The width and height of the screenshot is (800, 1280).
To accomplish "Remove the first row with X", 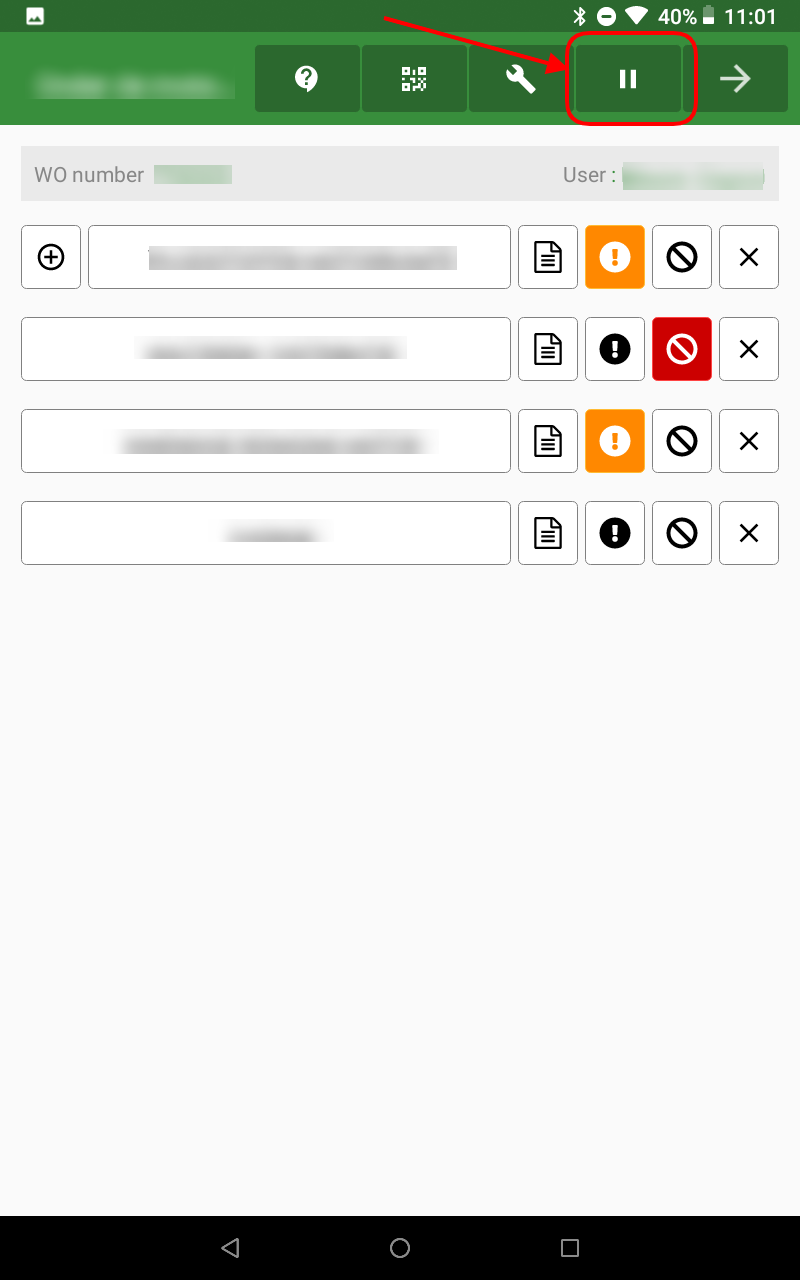I will (x=749, y=257).
